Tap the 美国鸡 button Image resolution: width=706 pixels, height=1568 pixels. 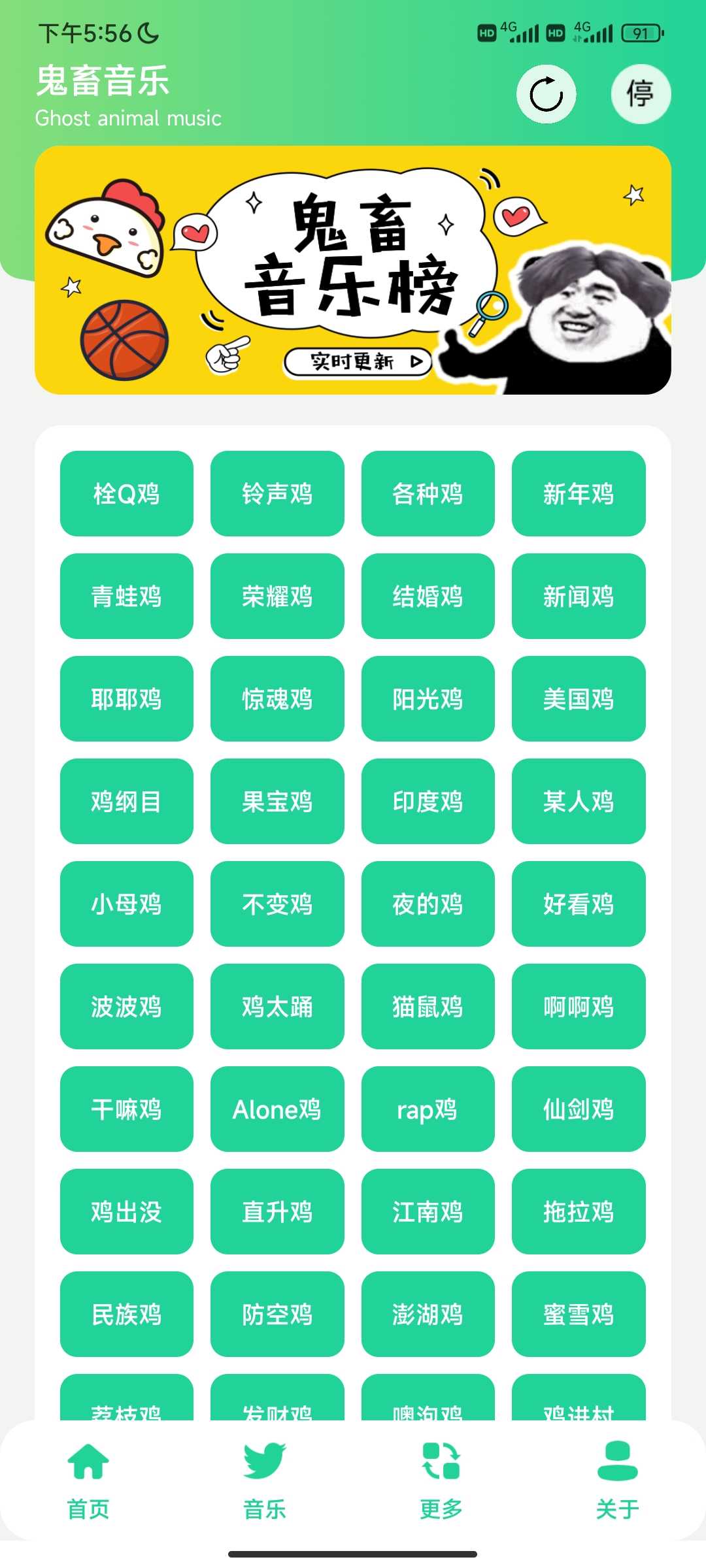click(x=579, y=698)
